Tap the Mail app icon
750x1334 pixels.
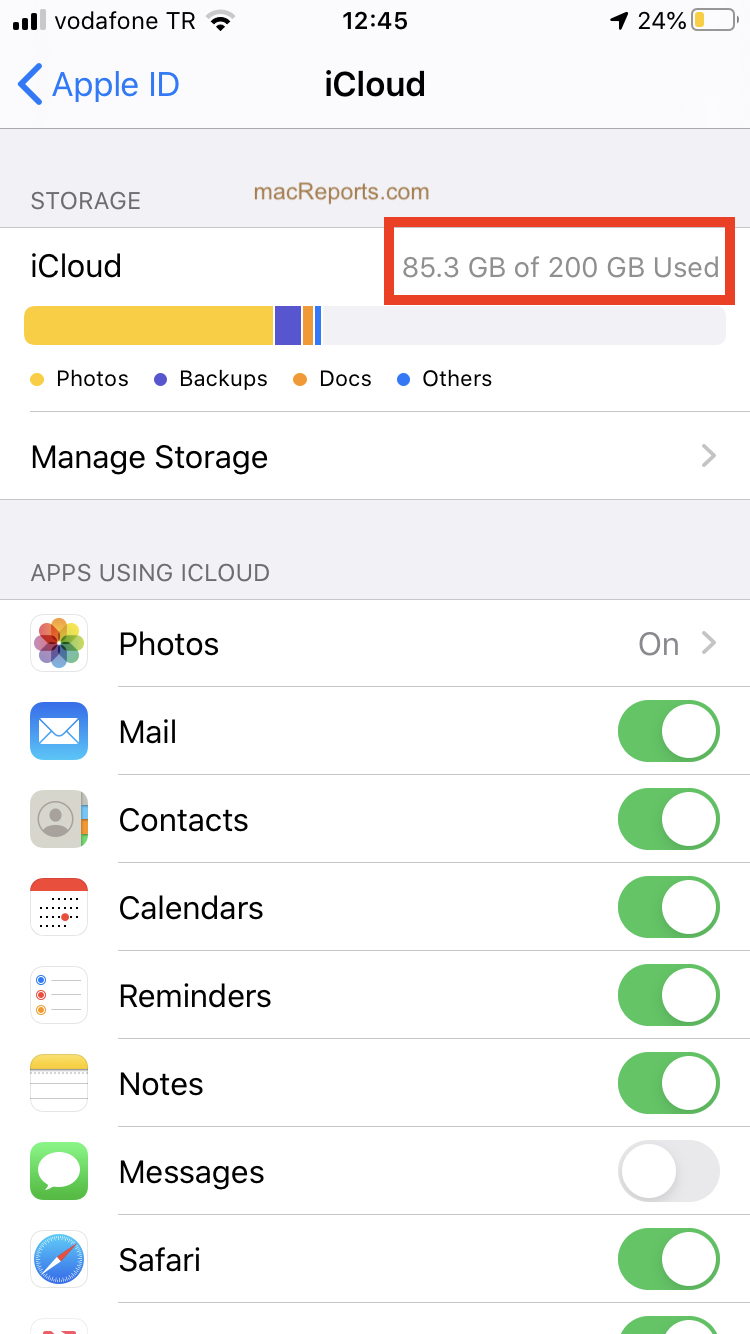(58, 731)
